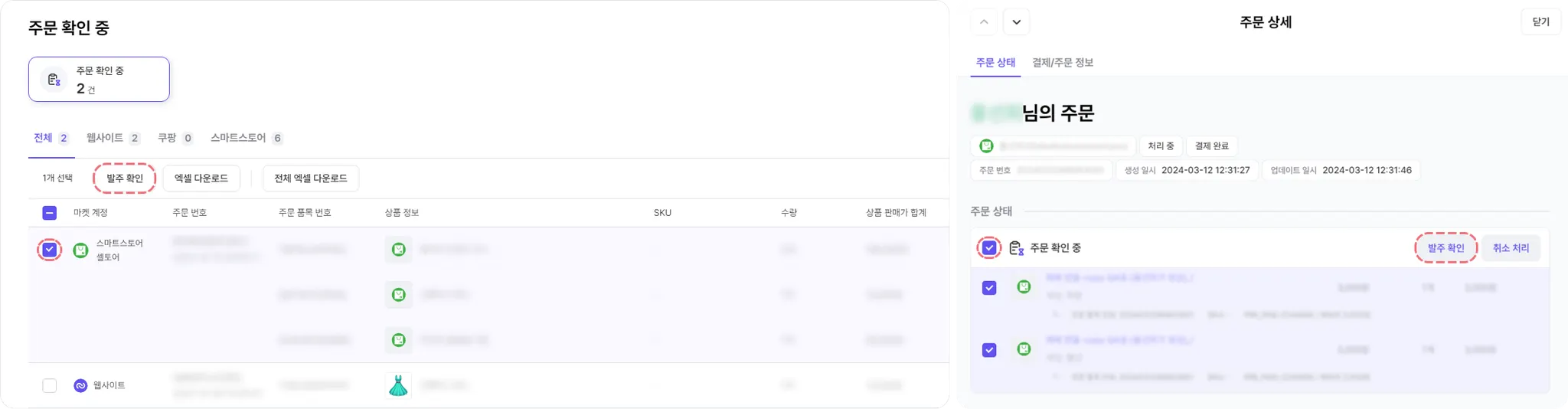Select the 전체 tab

pyautogui.click(x=51, y=138)
